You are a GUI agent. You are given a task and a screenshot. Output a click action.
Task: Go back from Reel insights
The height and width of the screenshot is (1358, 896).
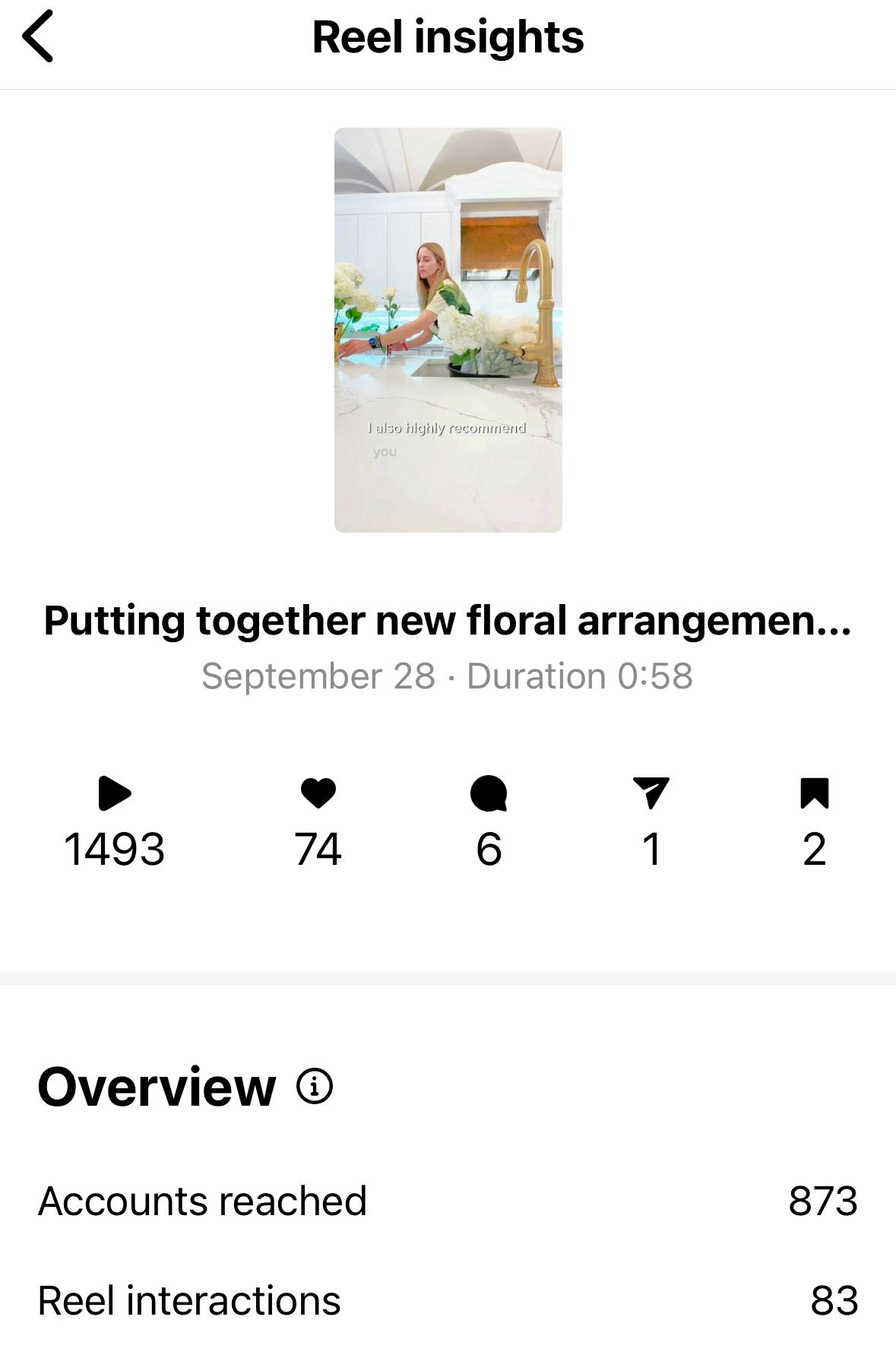tap(38, 36)
